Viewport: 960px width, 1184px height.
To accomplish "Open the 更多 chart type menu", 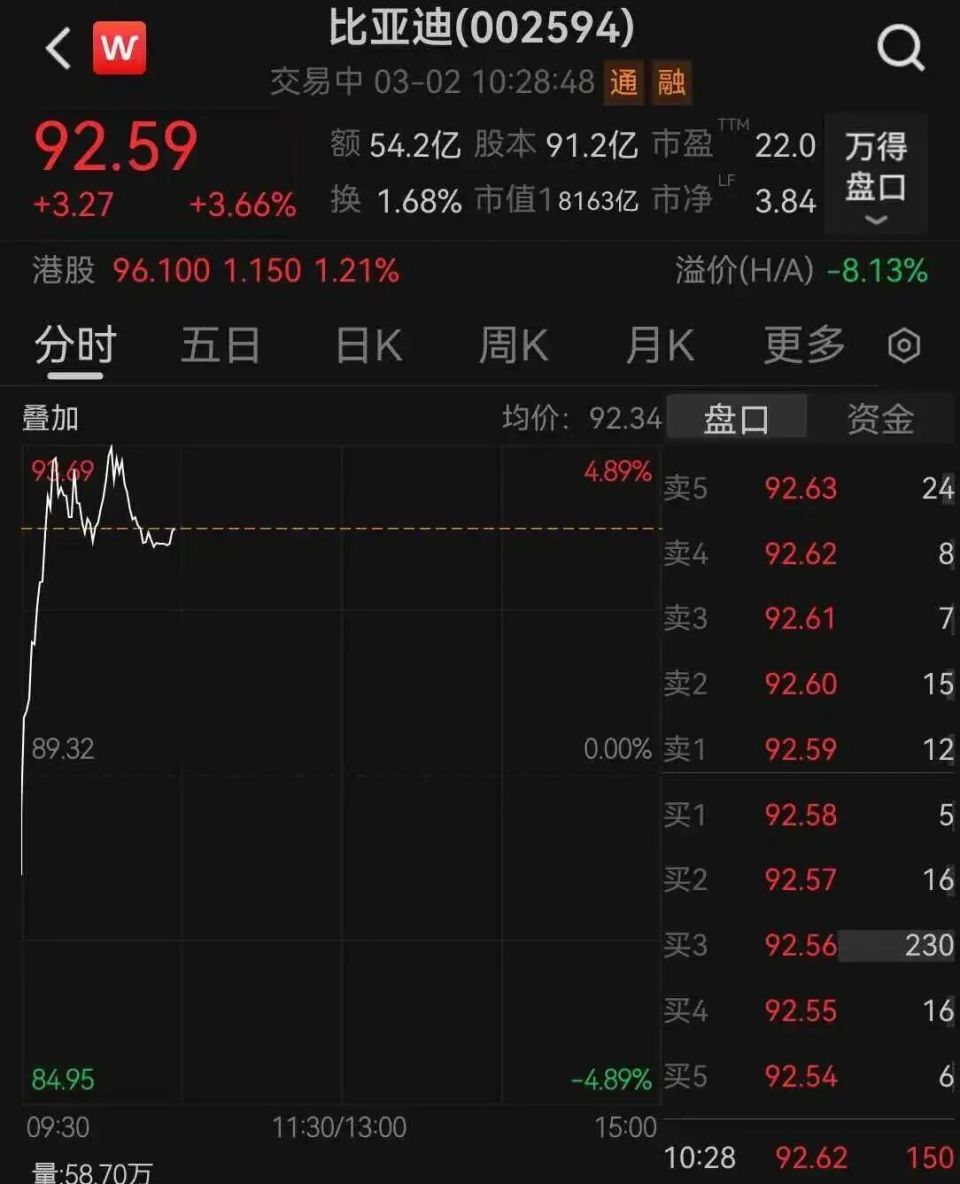I will (803, 344).
